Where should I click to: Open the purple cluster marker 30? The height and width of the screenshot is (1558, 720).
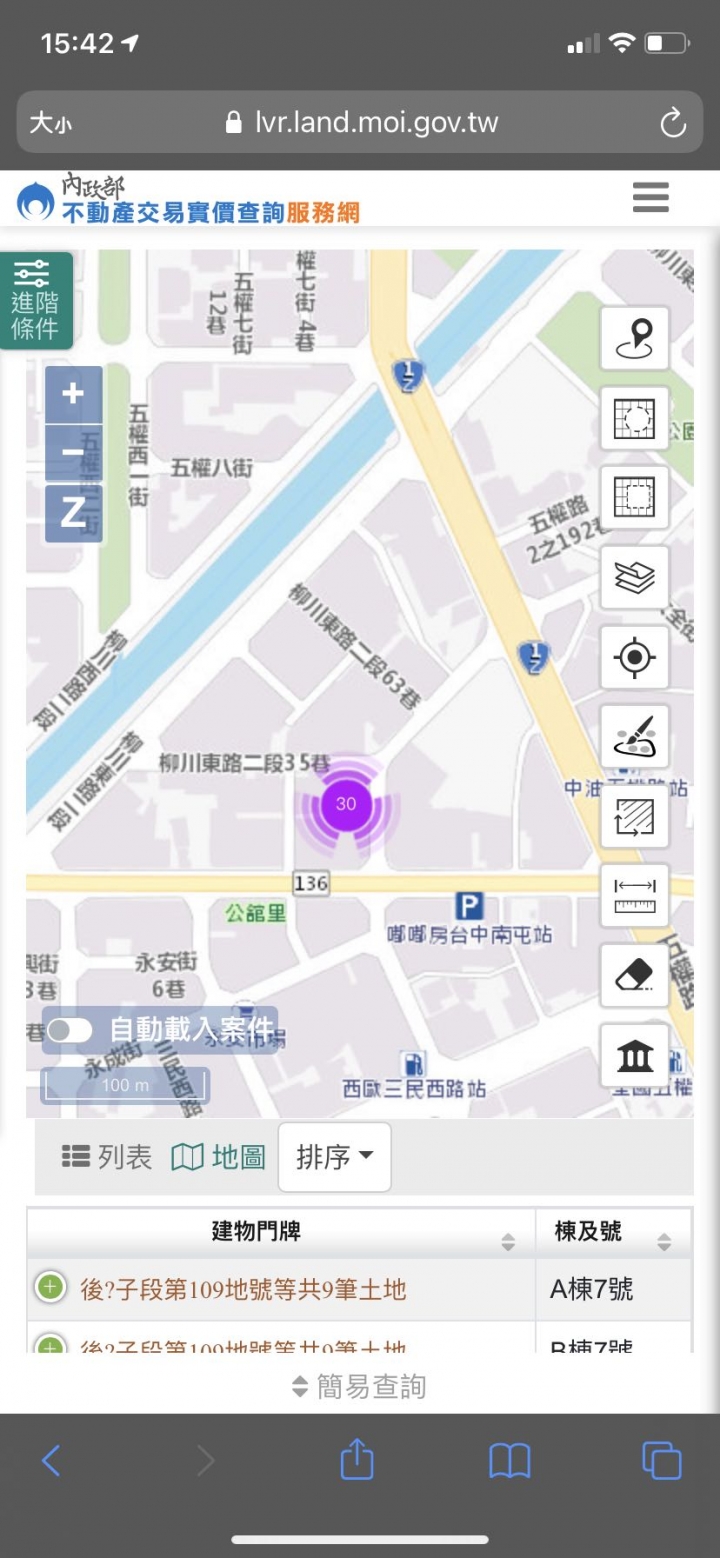tap(346, 804)
